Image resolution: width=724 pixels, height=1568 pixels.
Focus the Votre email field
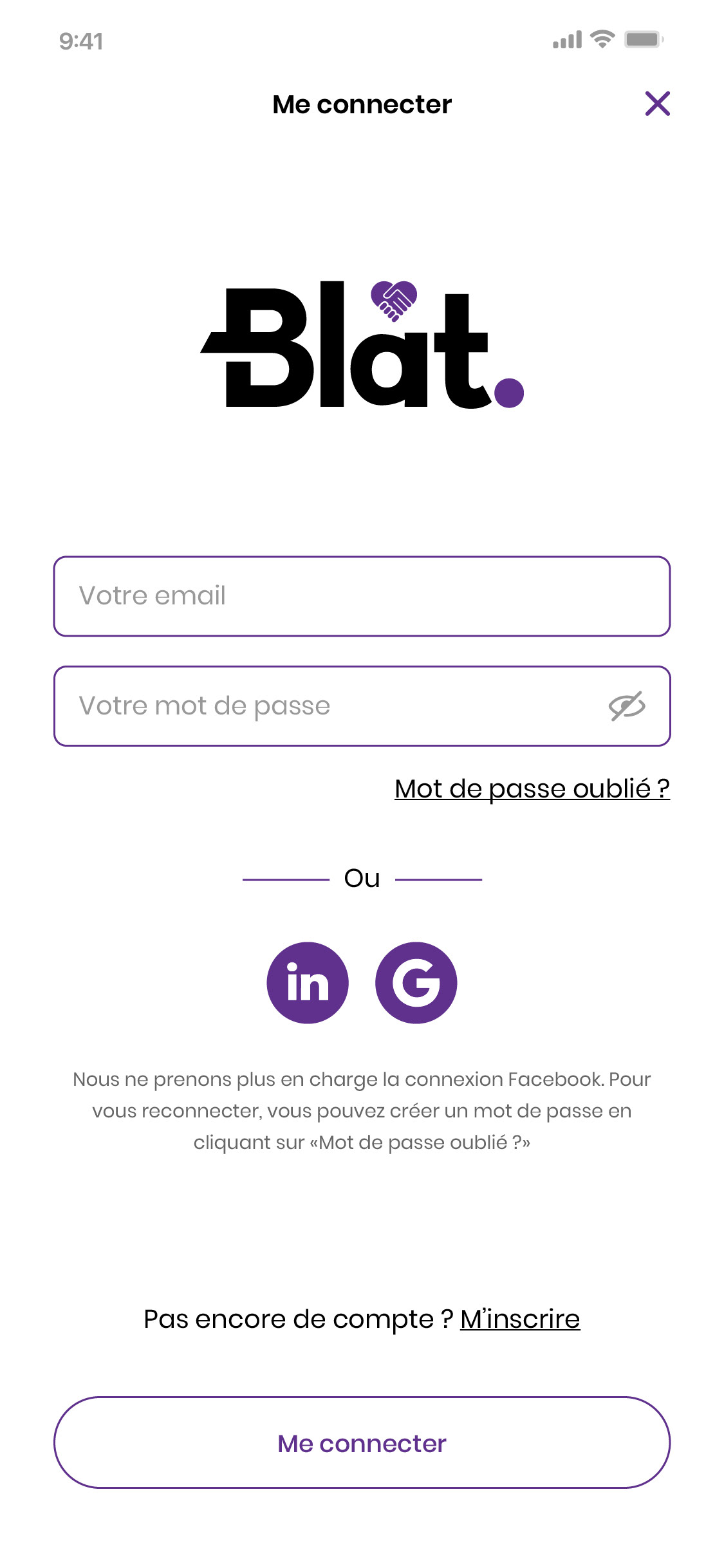click(362, 596)
